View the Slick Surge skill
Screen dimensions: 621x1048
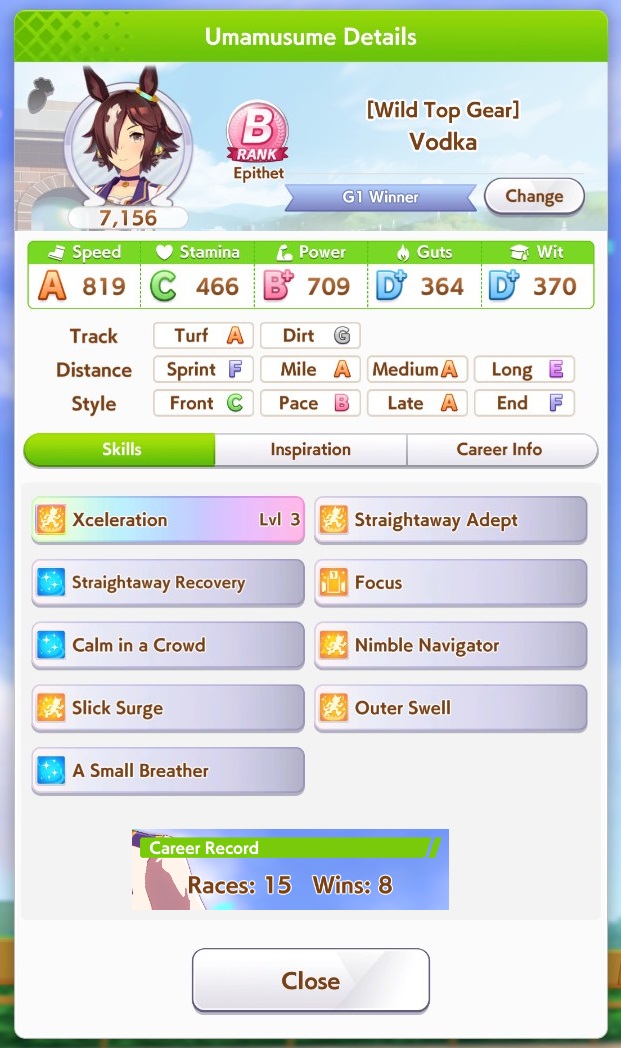pyautogui.click(x=168, y=708)
